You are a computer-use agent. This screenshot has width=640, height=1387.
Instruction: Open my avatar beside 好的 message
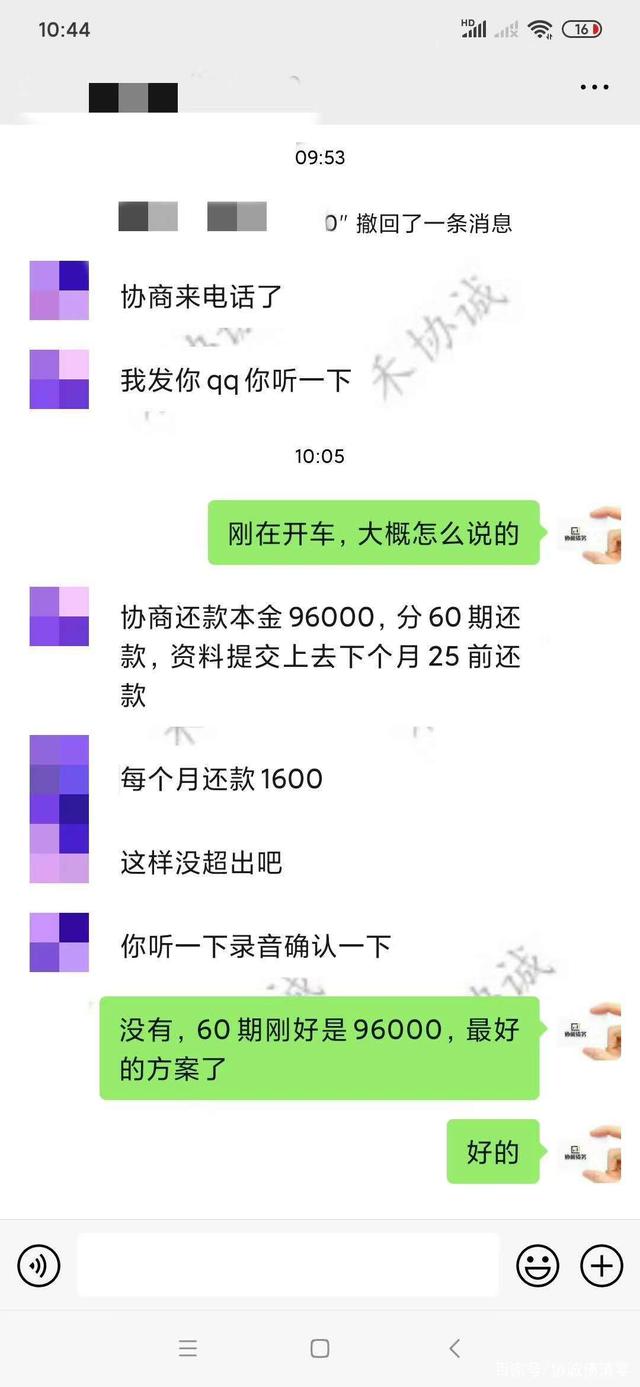pos(588,1153)
